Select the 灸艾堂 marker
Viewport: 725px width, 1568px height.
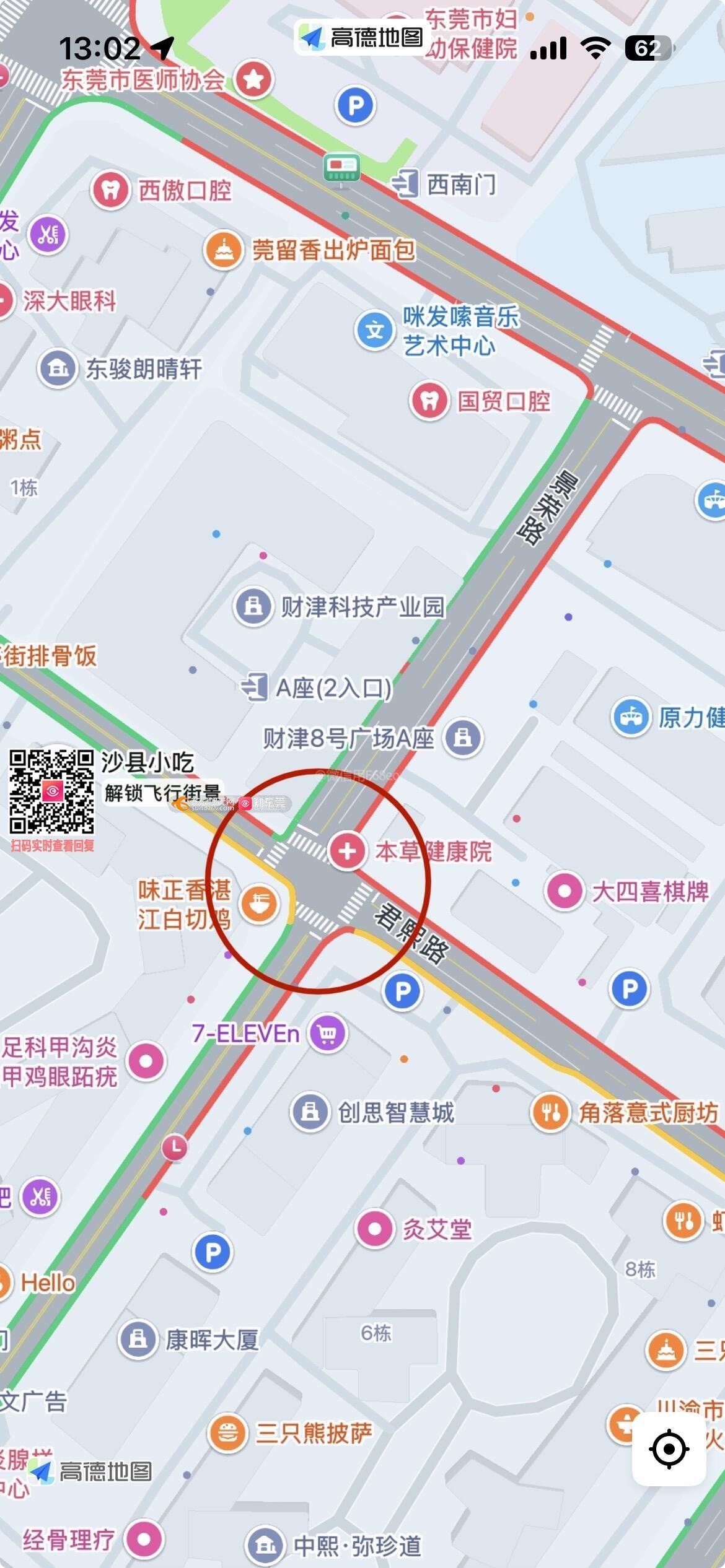374,1229
